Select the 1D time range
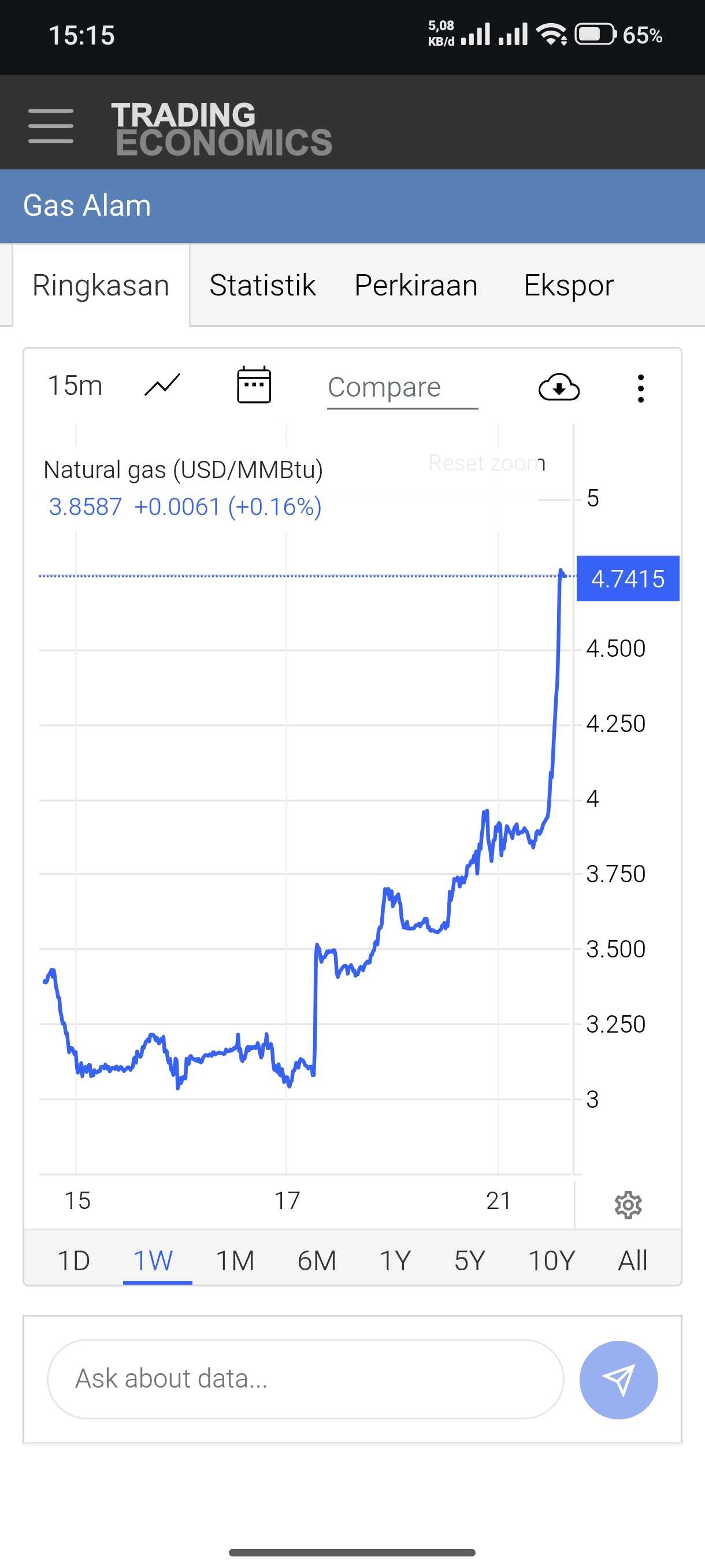Screen dimensions: 705x1568 73,1260
